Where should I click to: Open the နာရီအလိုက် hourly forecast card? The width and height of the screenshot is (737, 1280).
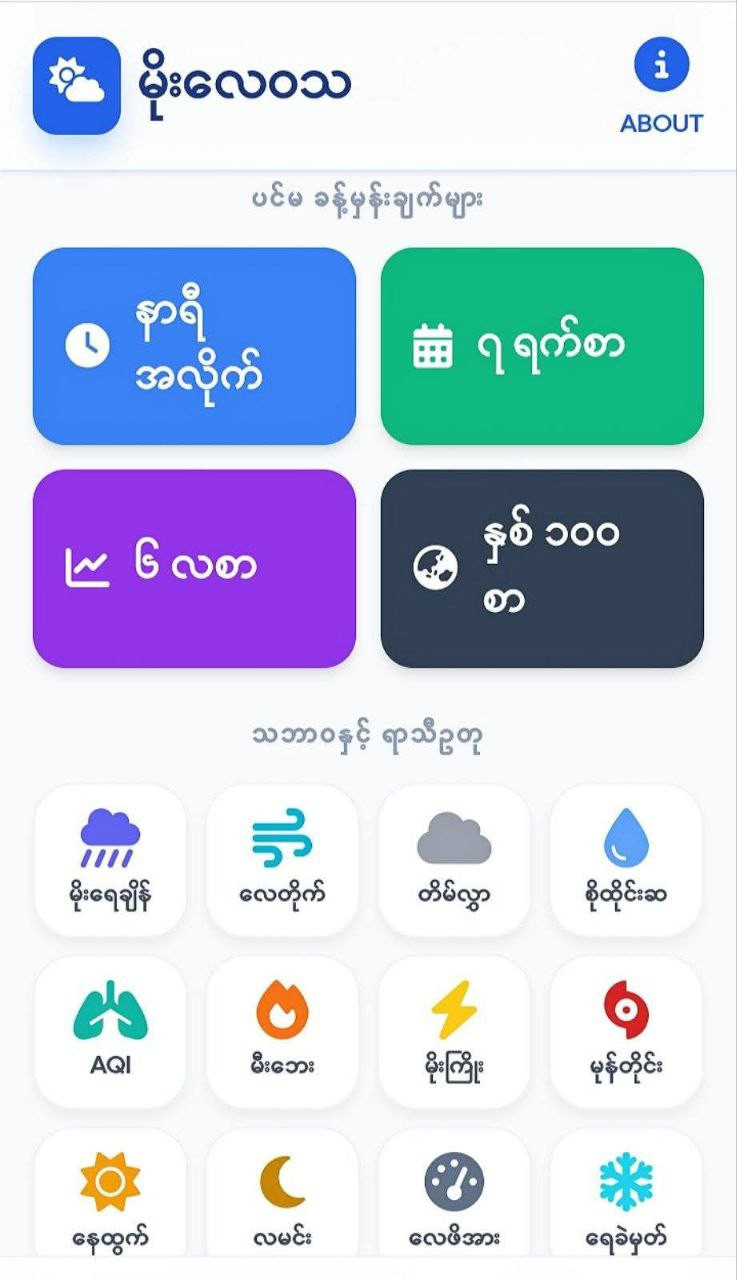(x=195, y=345)
